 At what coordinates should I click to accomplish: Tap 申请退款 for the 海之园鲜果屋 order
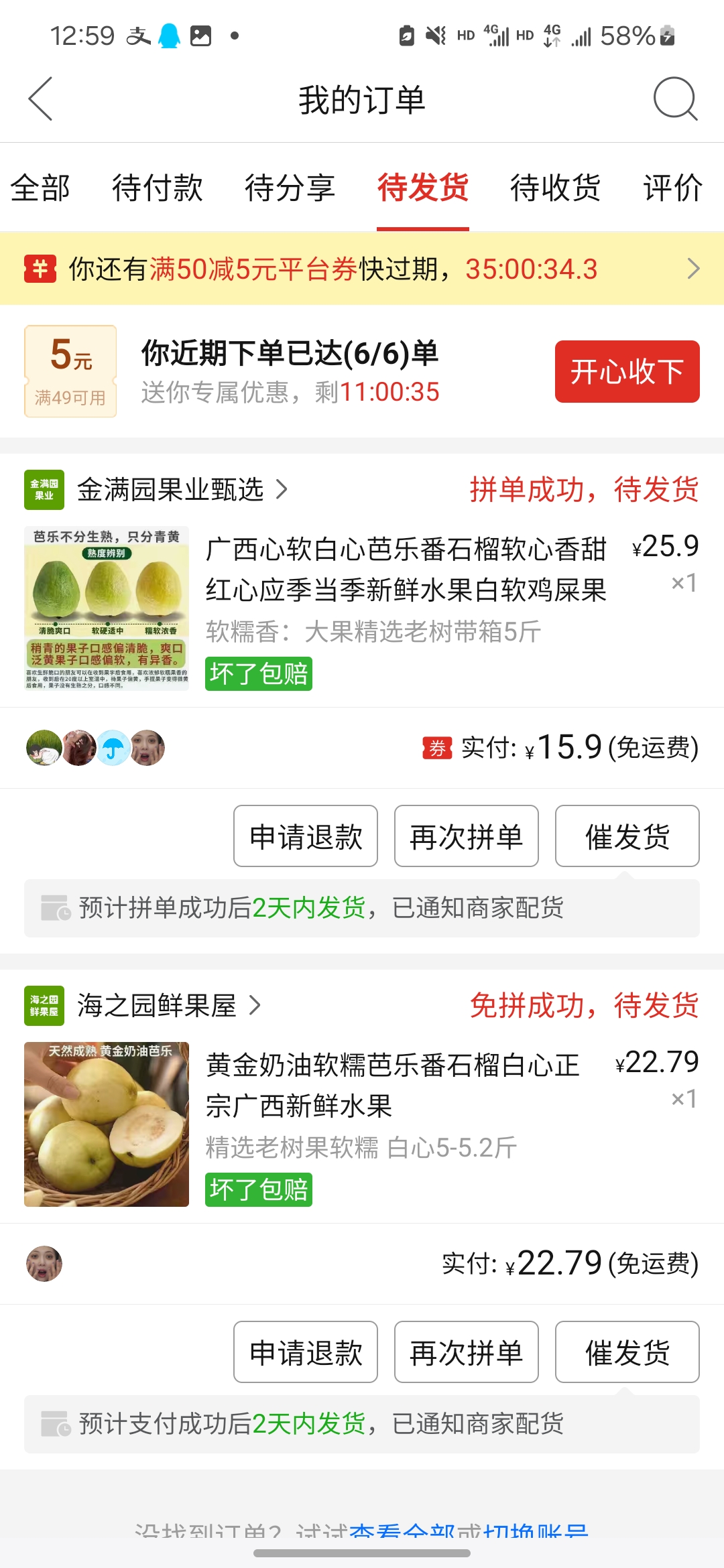click(306, 1352)
